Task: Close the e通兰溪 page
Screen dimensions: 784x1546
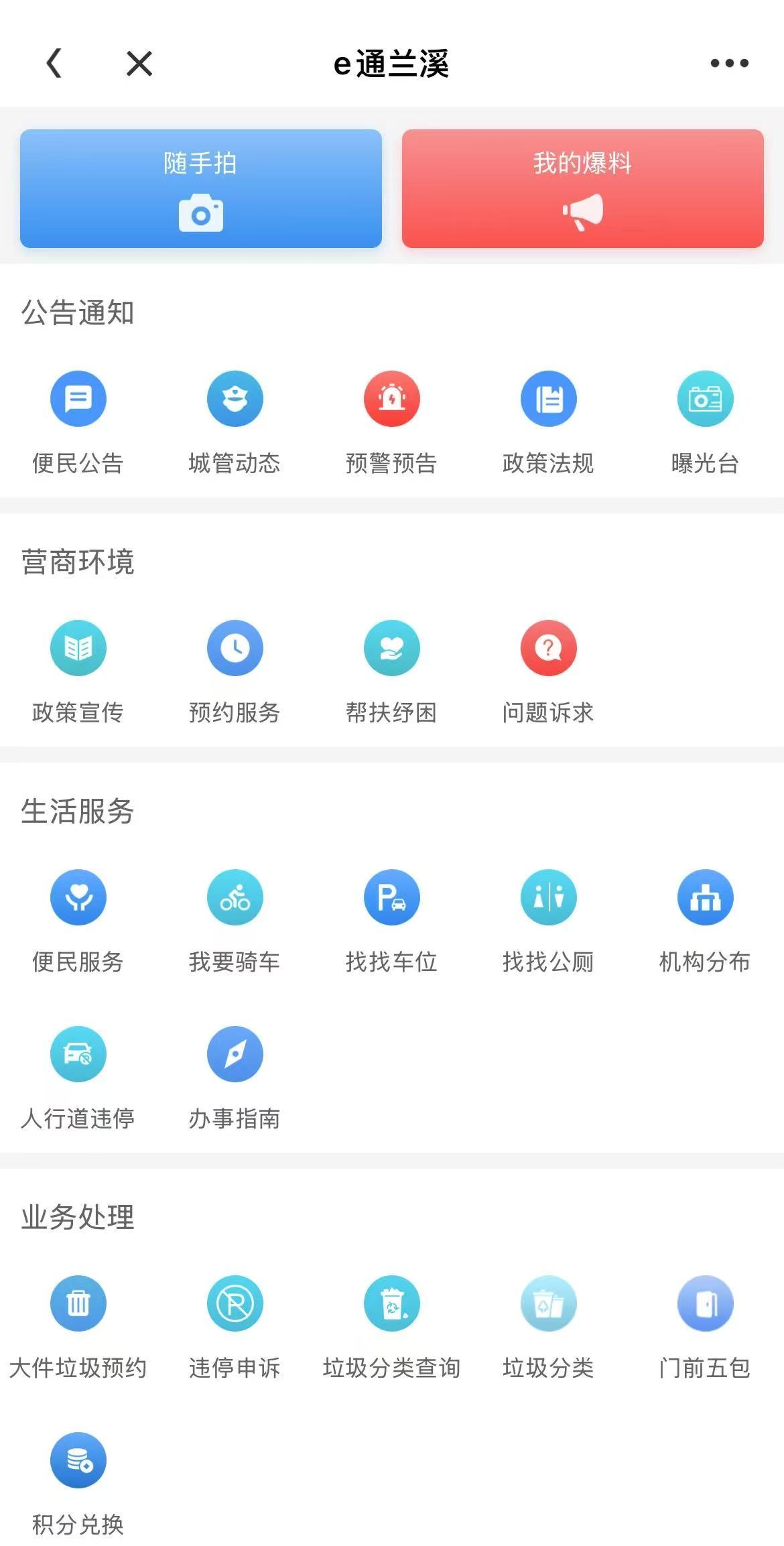Action: tap(139, 64)
